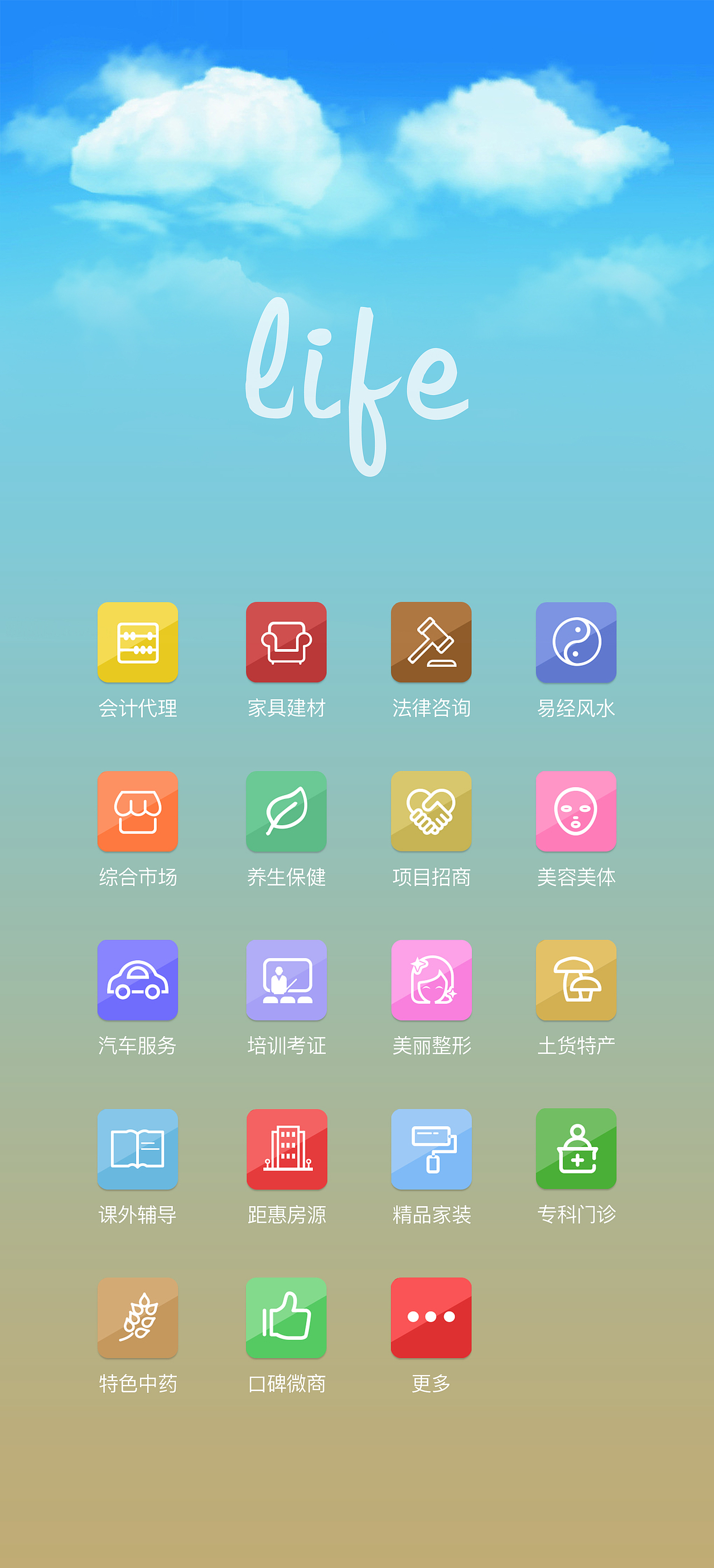
Task: Open the 课外辅导 open-book tutoring icon
Action: click(138, 1149)
